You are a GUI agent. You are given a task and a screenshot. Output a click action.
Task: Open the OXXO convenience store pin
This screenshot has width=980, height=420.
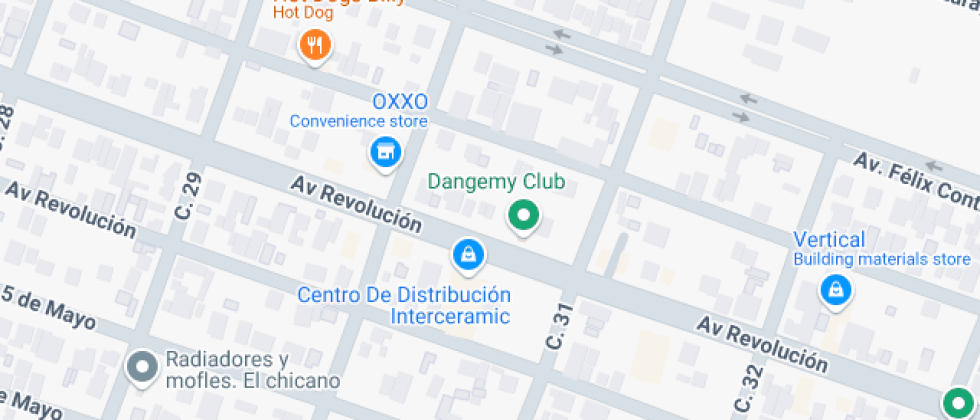[x=384, y=153]
